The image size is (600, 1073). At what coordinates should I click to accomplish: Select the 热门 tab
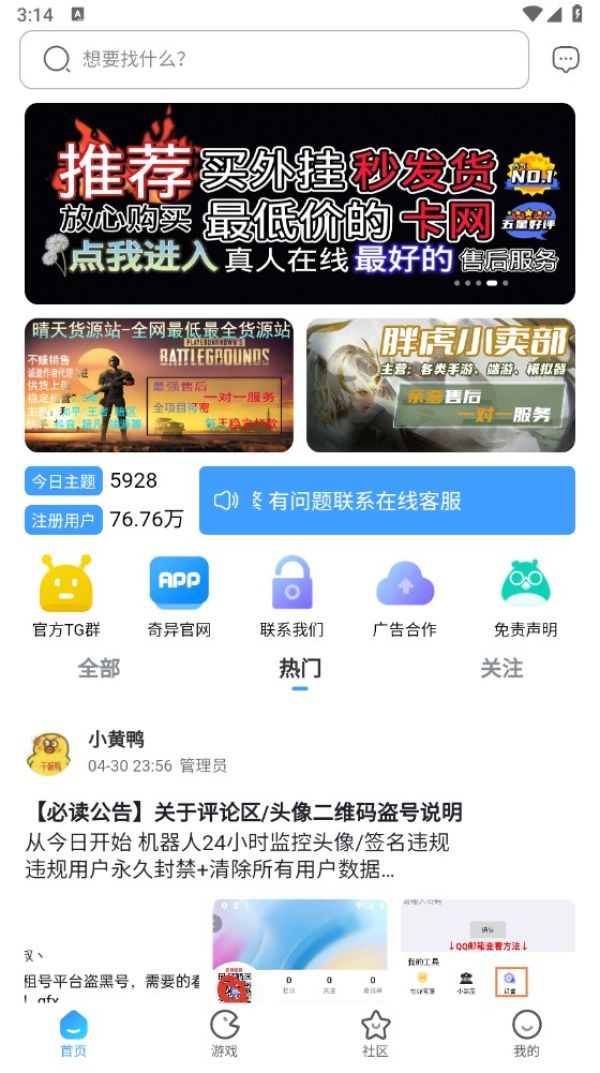click(x=300, y=668)
